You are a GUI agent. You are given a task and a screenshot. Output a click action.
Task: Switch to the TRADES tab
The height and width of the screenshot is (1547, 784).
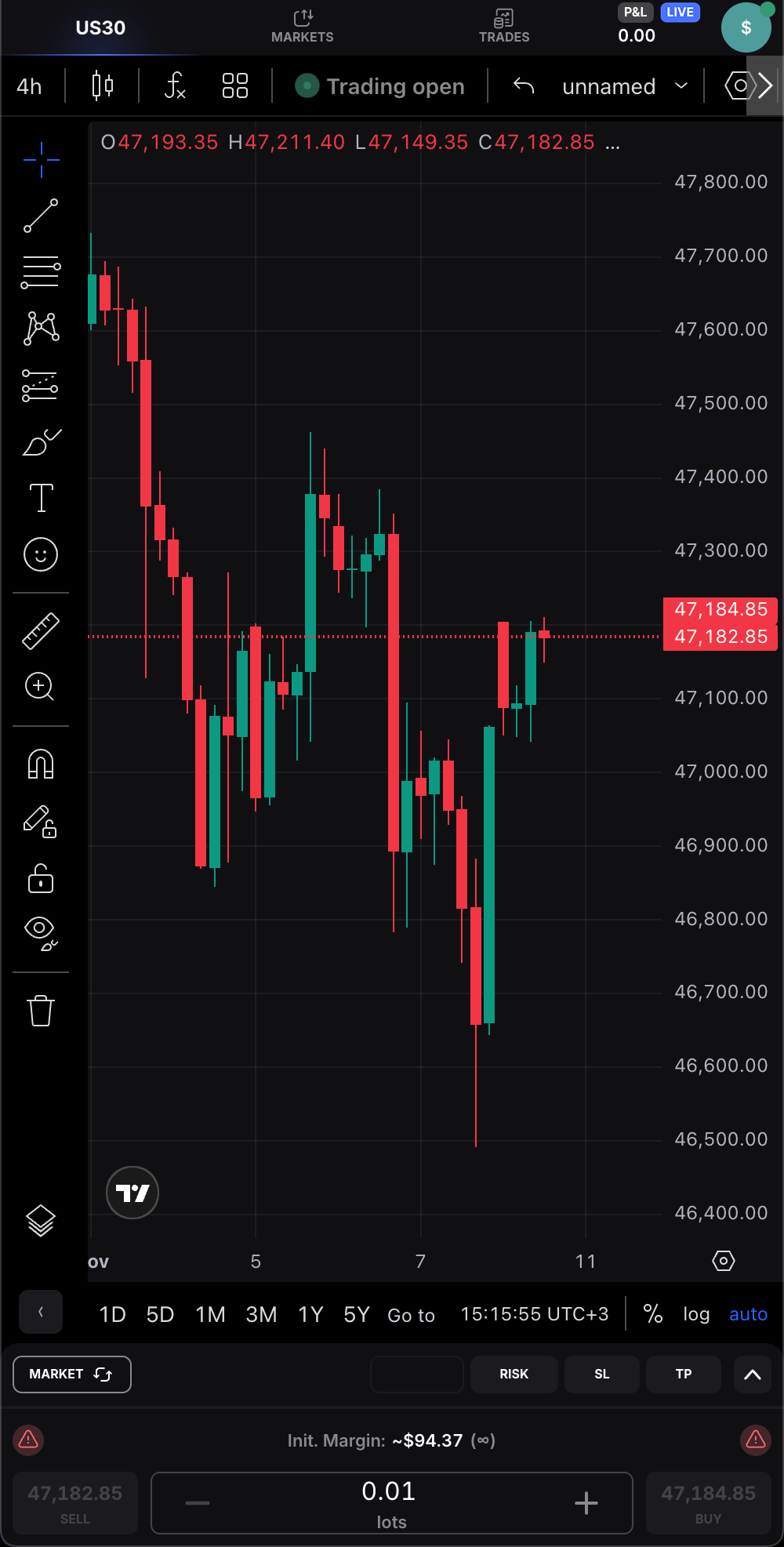click(x=504, y=26)
